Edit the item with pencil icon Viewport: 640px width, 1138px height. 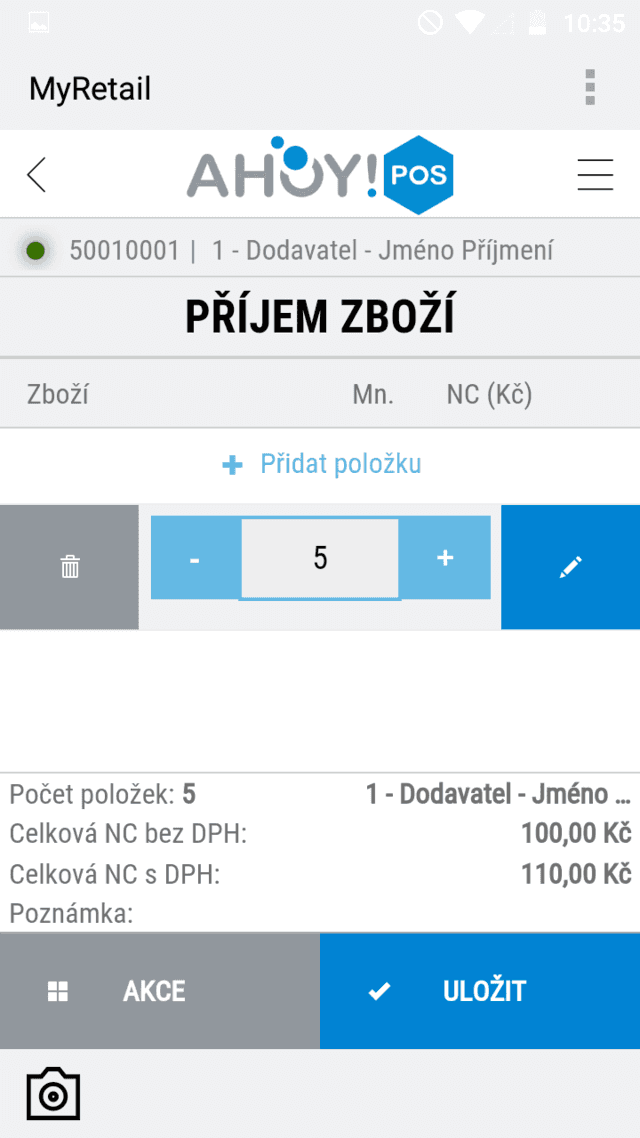click(x=570, y=567)
